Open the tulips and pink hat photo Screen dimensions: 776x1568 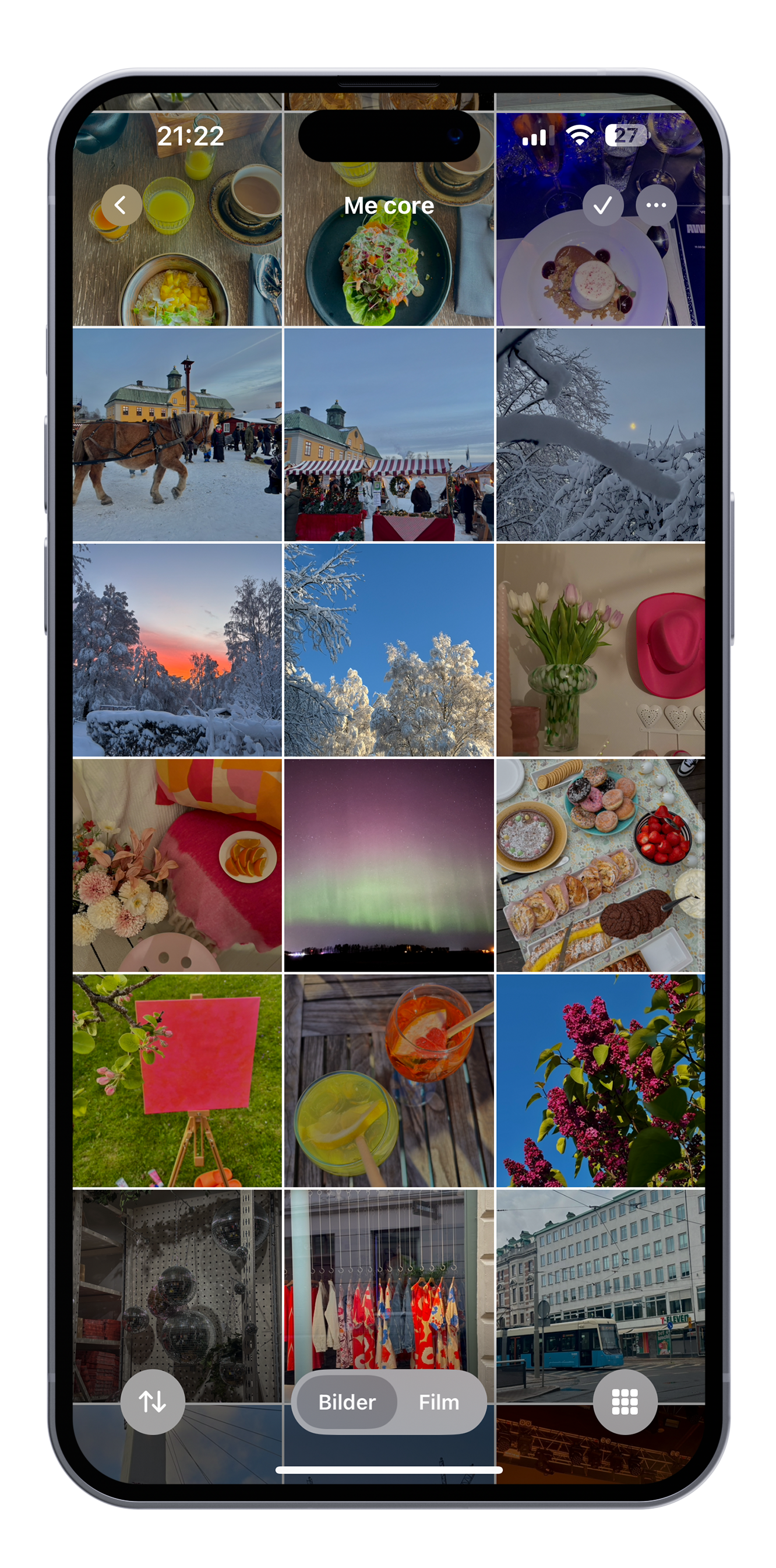(x=600, y=650)
